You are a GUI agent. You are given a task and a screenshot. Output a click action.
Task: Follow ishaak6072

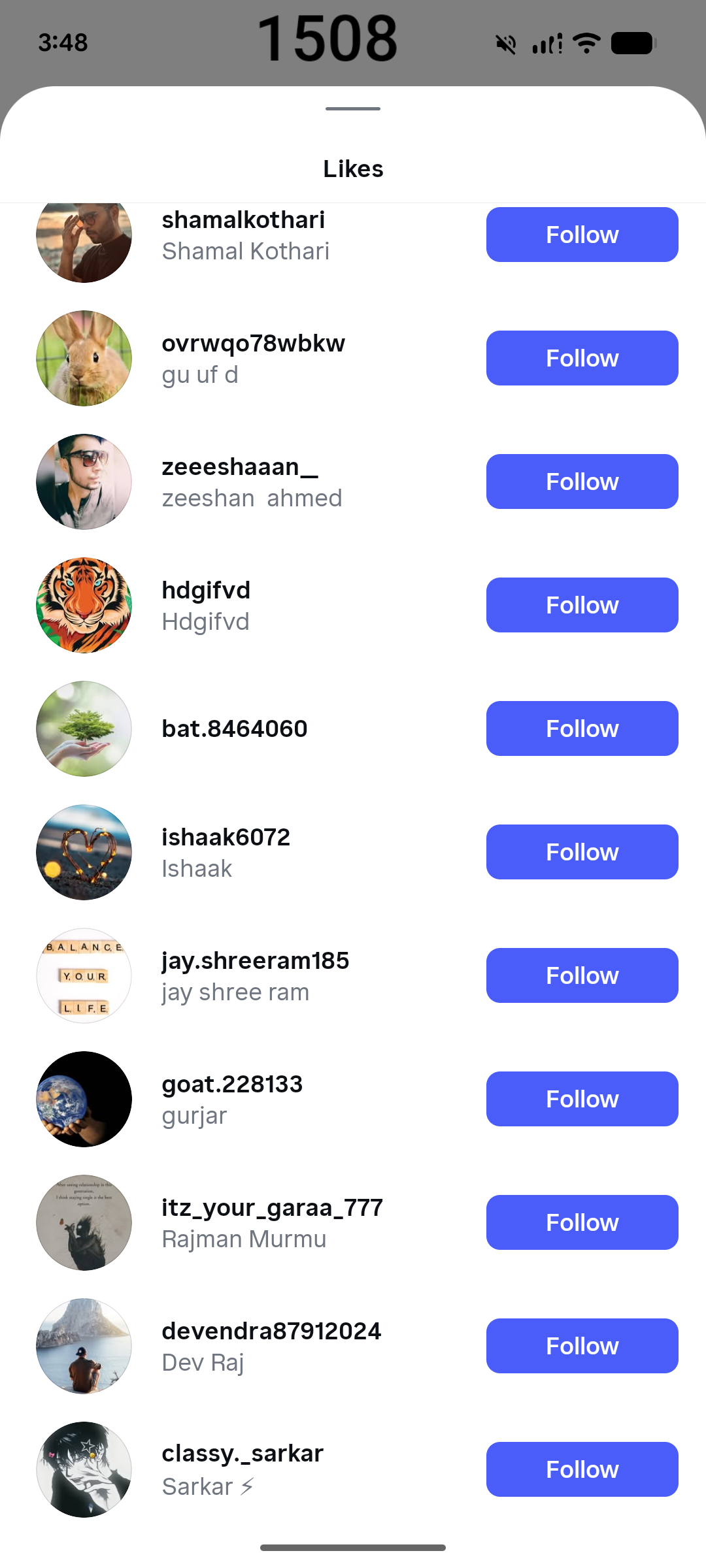(582, 852)
